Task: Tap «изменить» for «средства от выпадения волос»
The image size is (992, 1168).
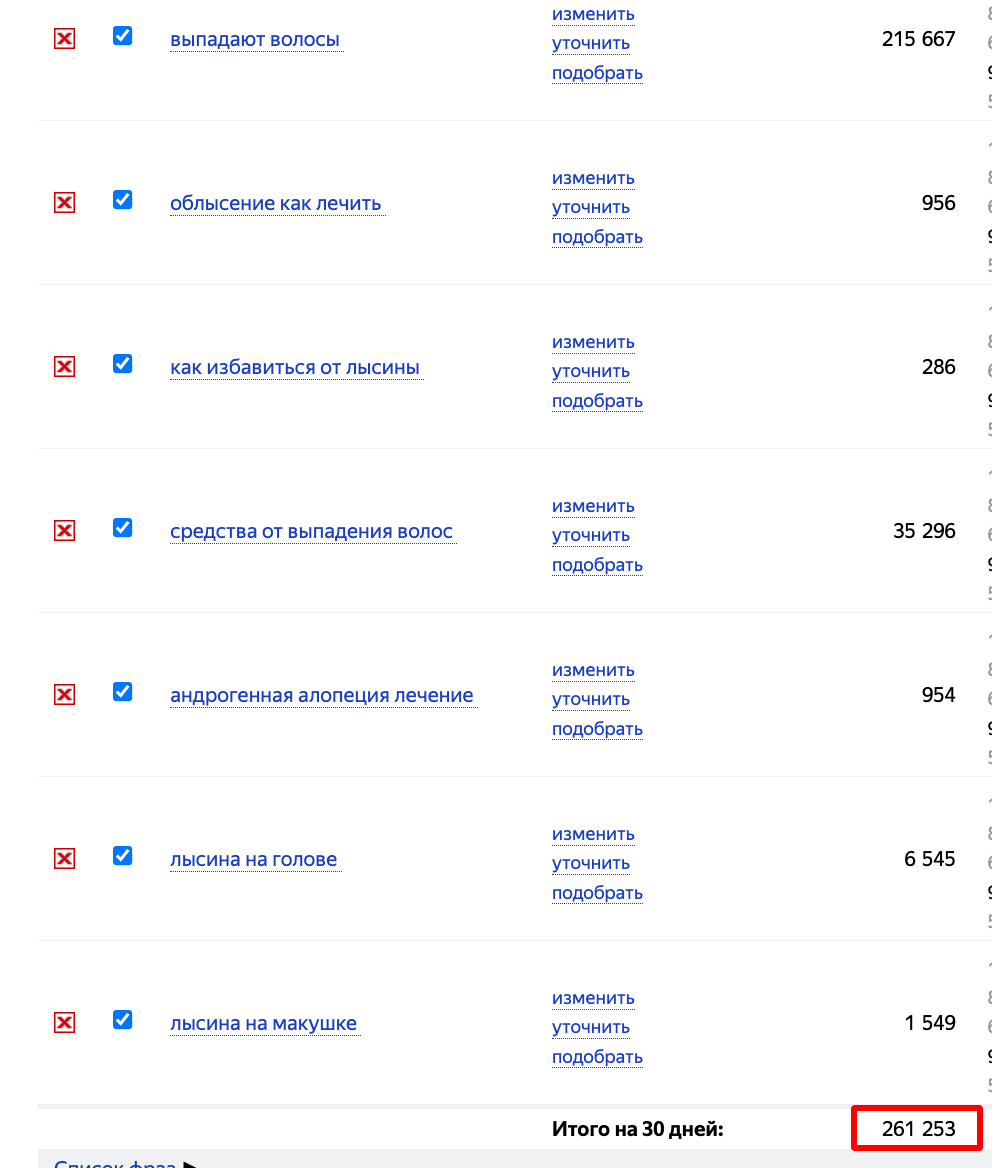Action: 593,506
